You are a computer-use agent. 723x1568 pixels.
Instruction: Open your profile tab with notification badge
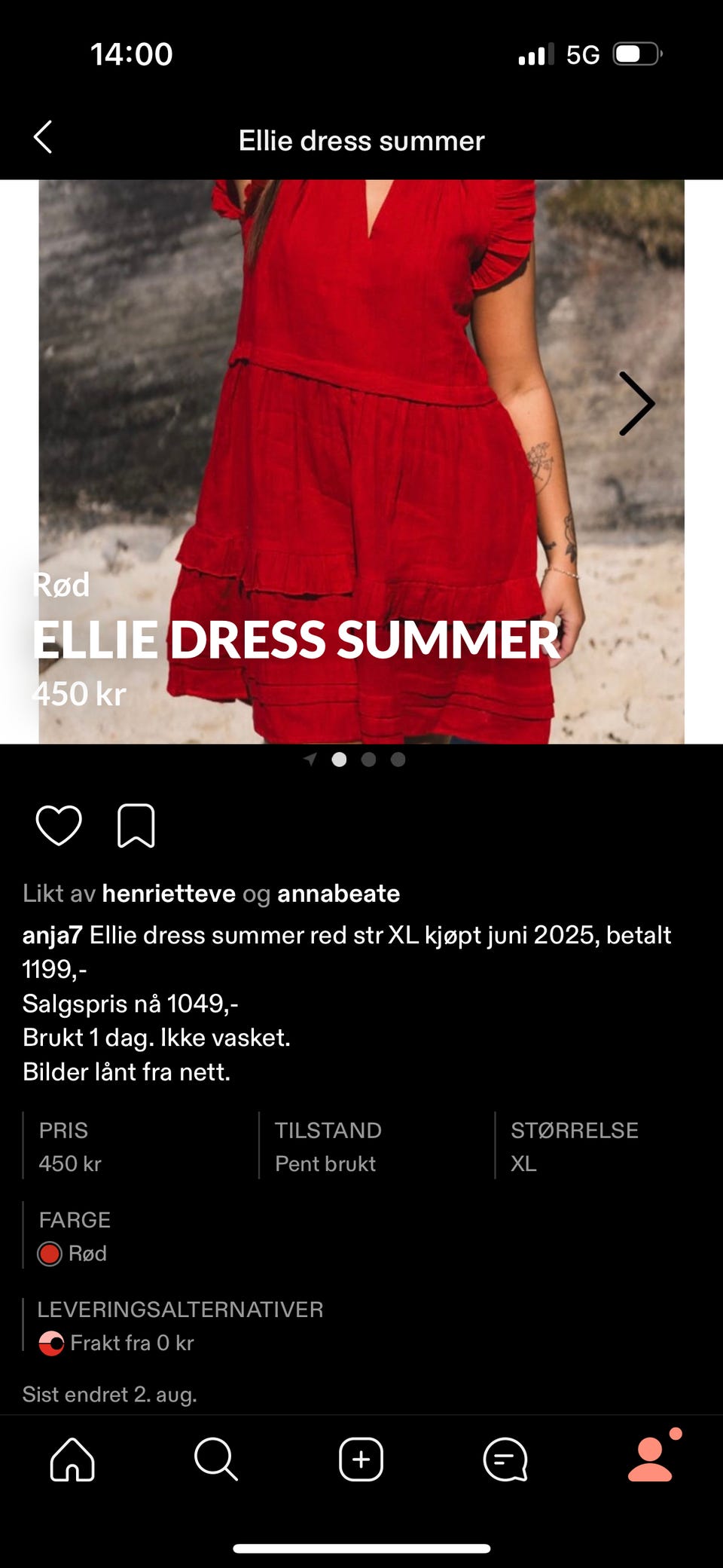(x=649, y=1460)
